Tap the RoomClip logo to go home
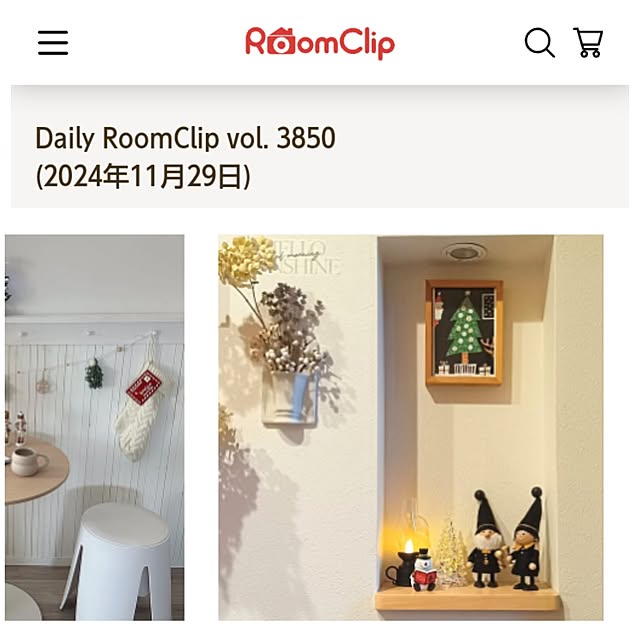 (320, 43)
